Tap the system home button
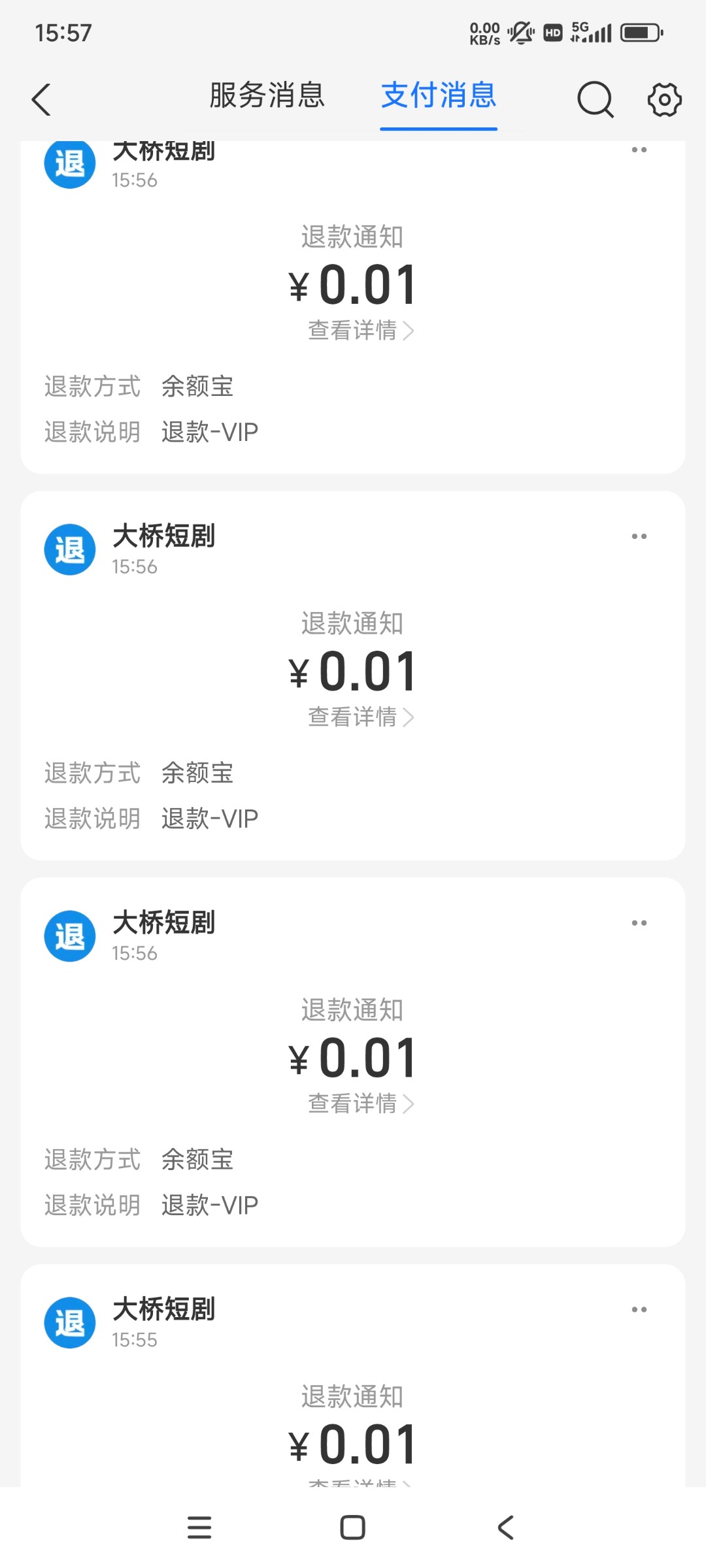706x1568 pixels. (x=353, y=1527)
